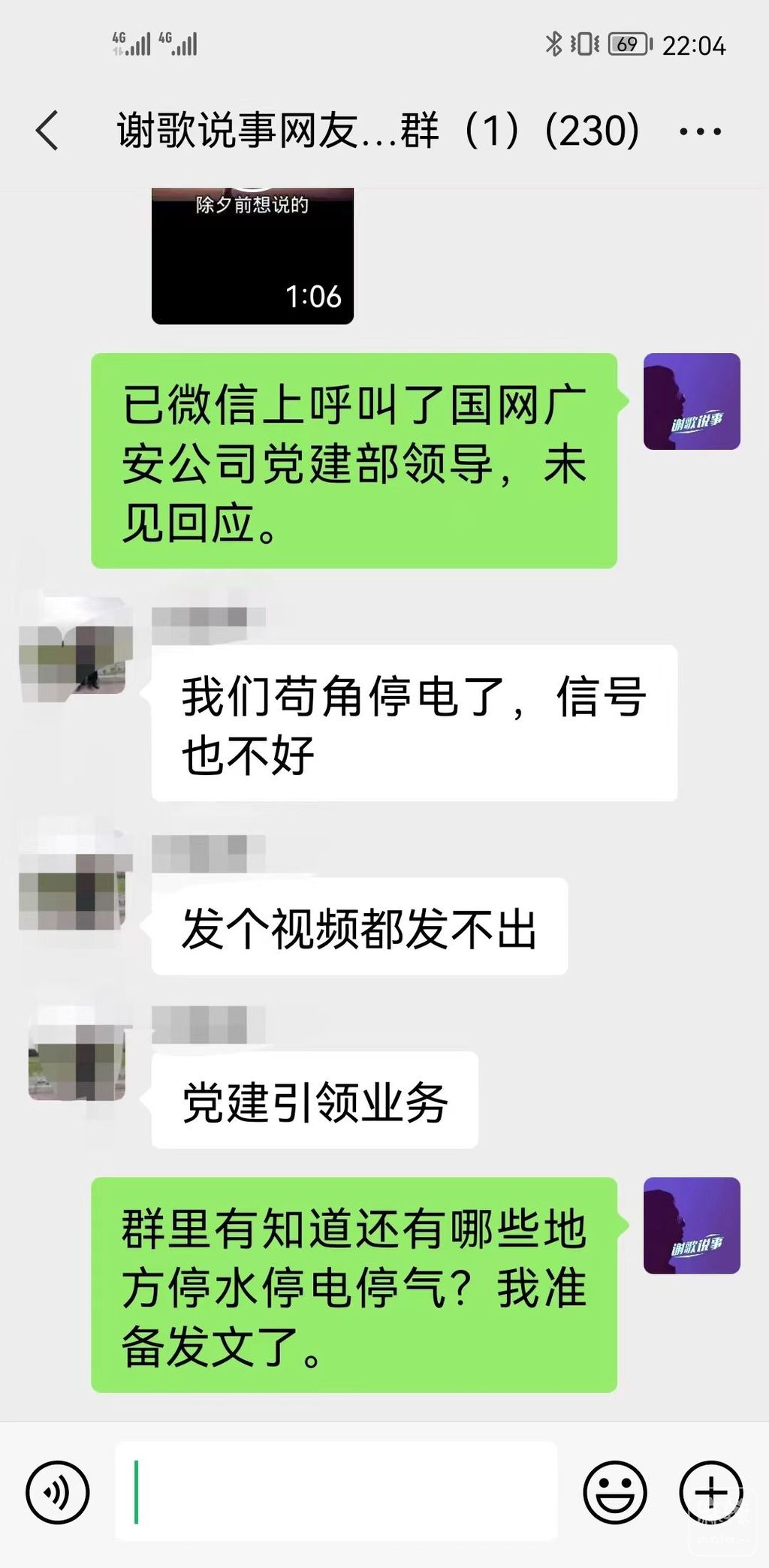Screen dimensions: 769x1568
Task: Open the group chat options menu
Action: (700, 131)
